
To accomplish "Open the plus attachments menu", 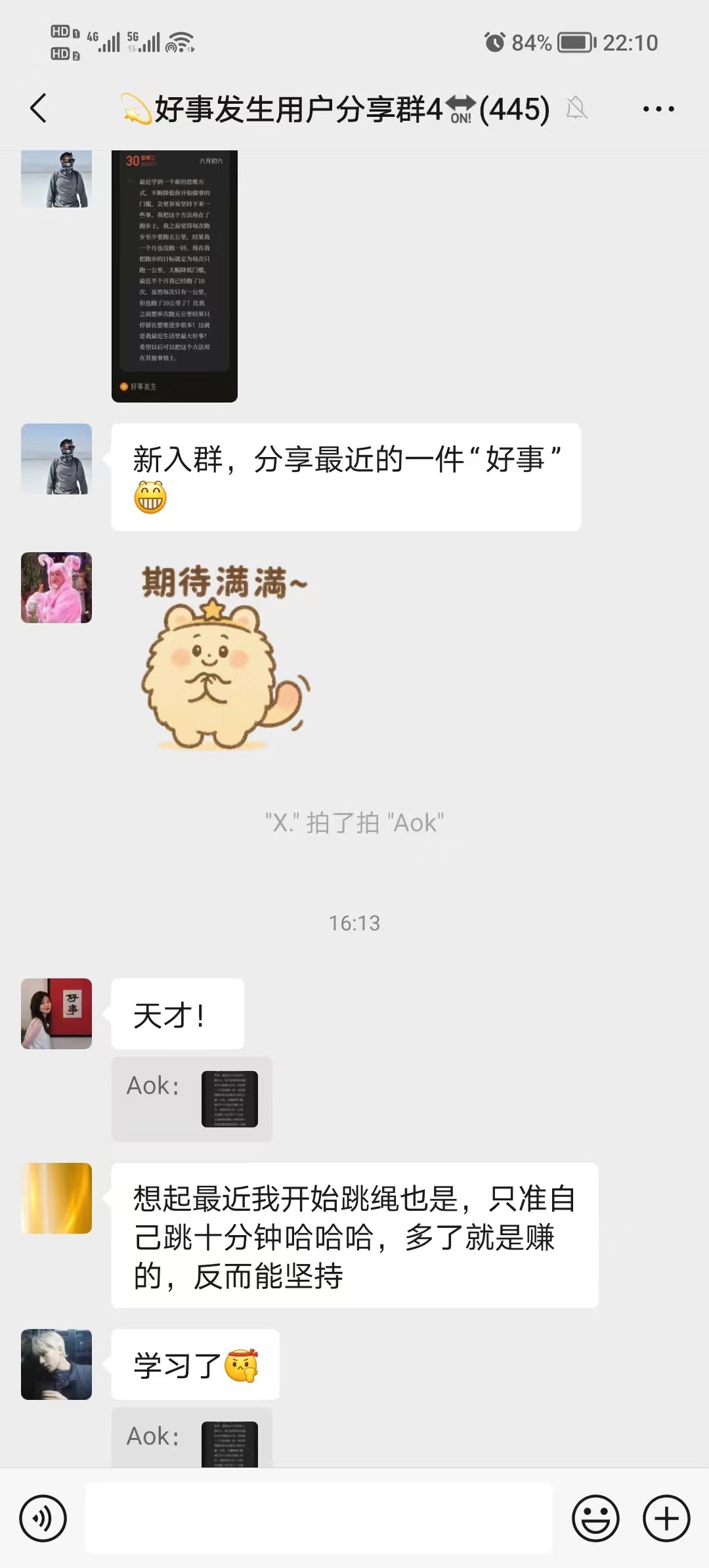I will 666,1519.
